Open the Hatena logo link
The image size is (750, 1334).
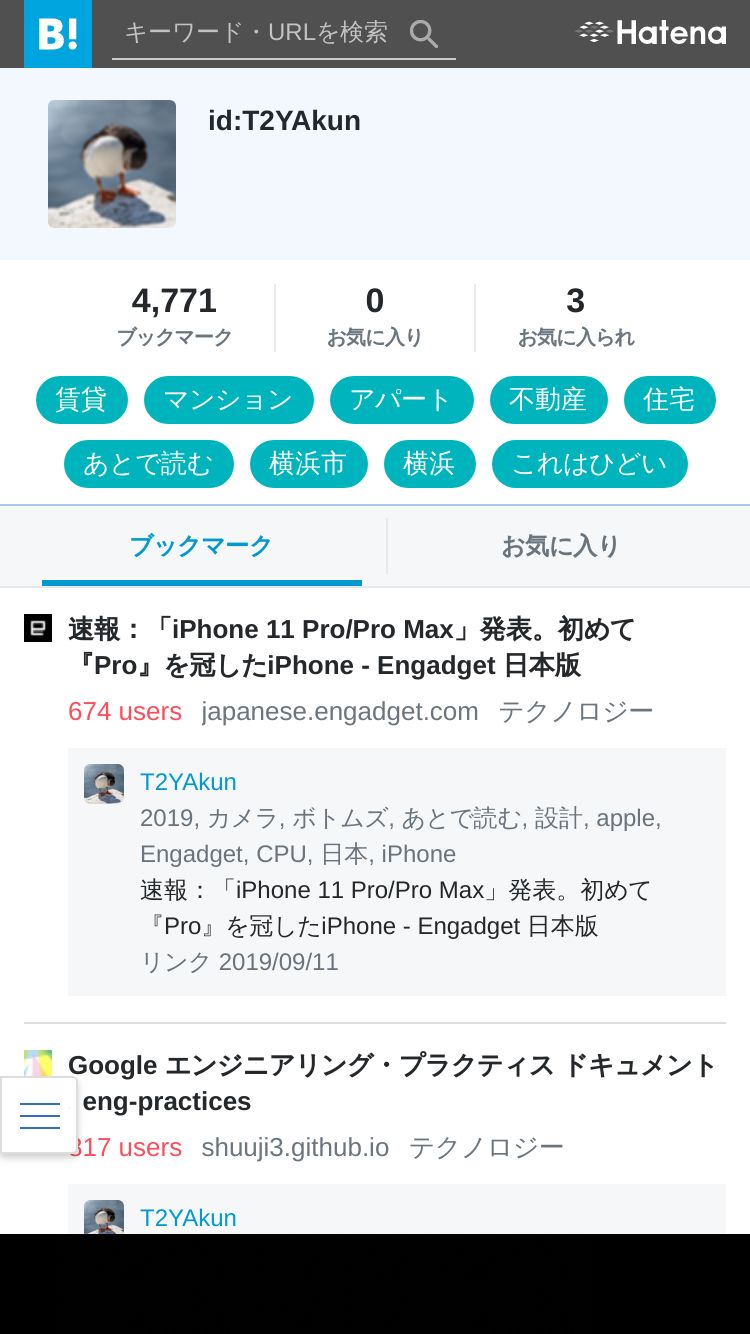pyautogui.click(x=652, y=33)
